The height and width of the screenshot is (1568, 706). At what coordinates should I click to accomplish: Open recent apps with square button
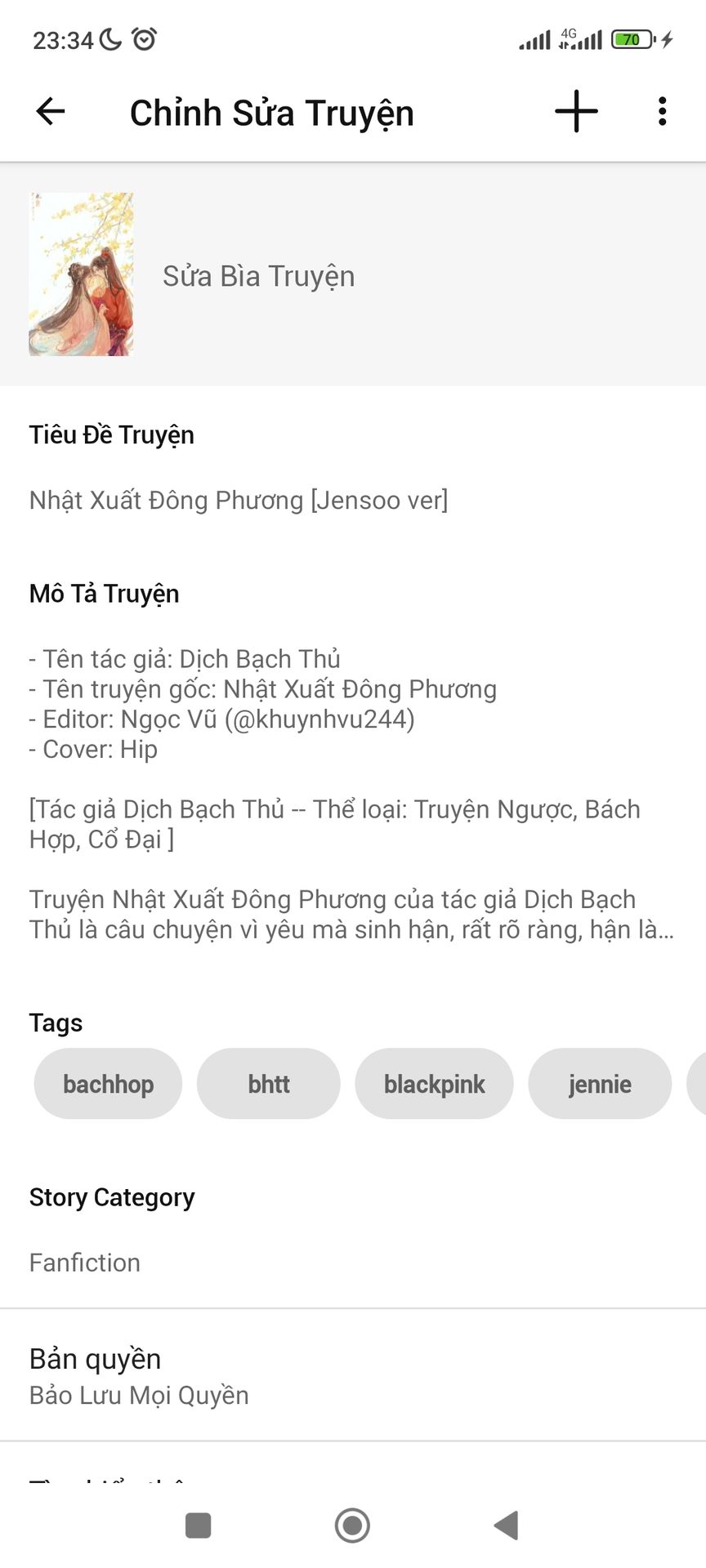coord(199,1525)
